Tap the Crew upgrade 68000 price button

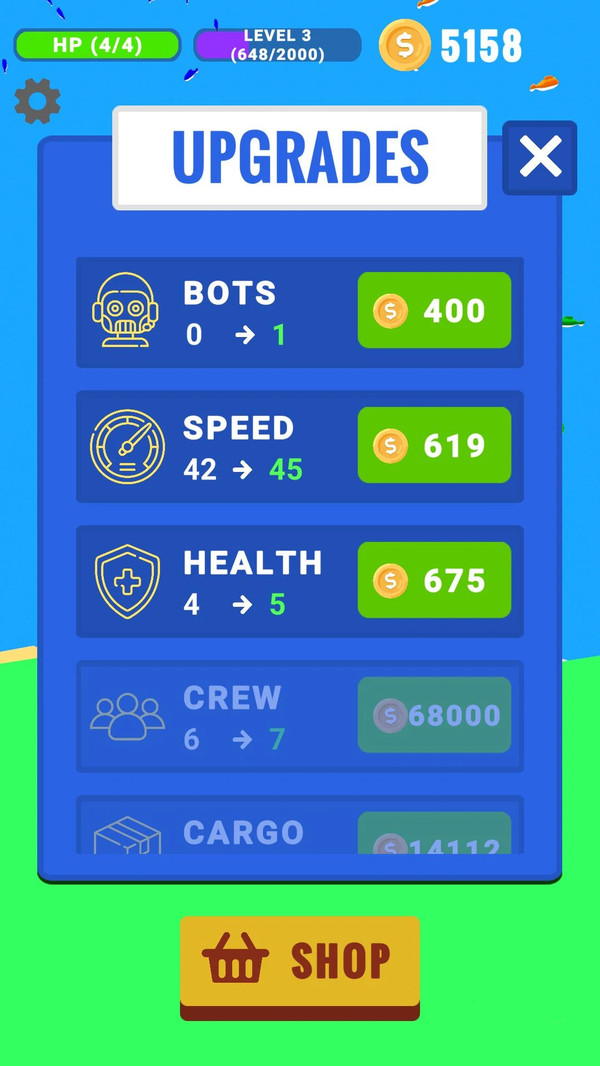click(x=434, y=715)
